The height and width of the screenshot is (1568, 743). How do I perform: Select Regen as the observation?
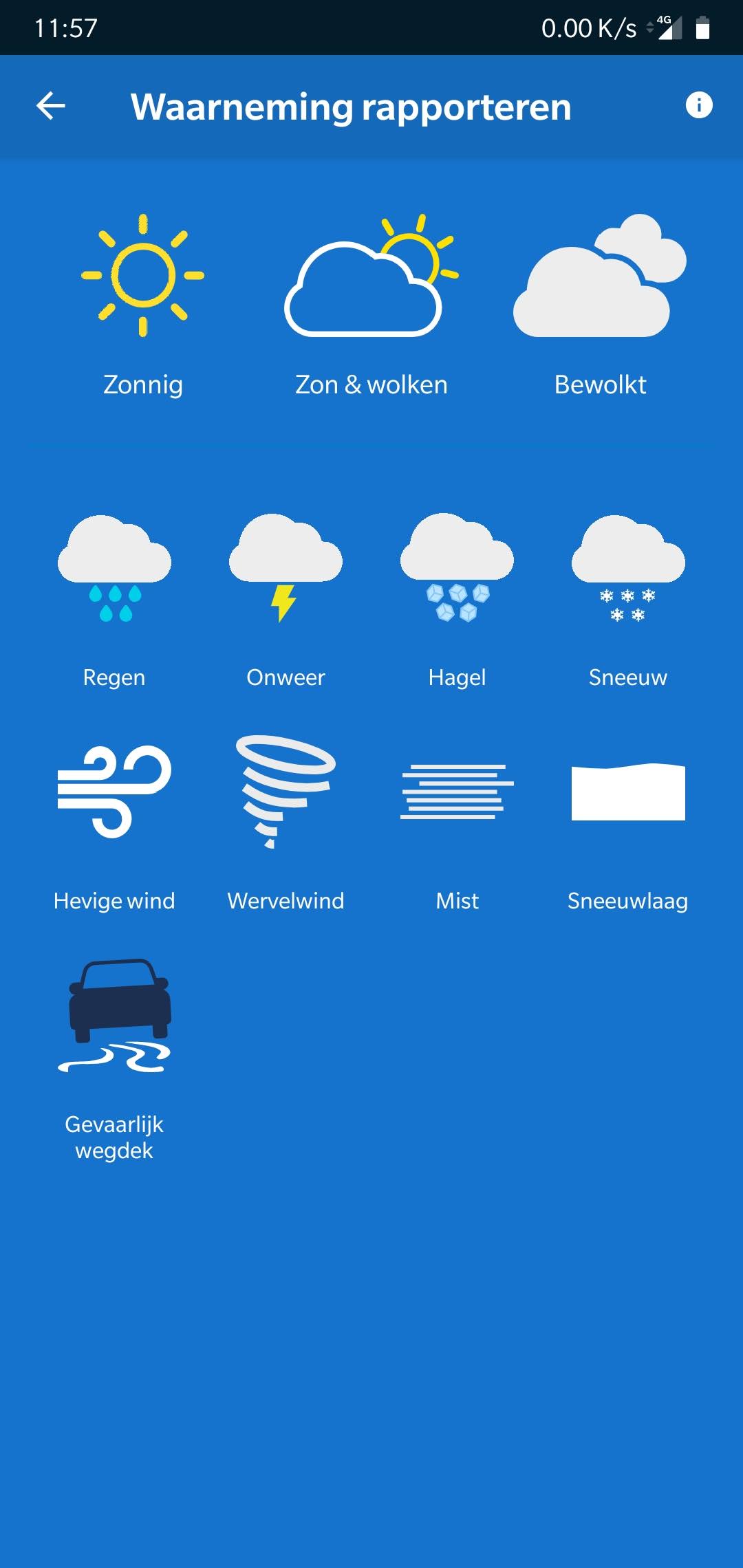pos(114,598)
